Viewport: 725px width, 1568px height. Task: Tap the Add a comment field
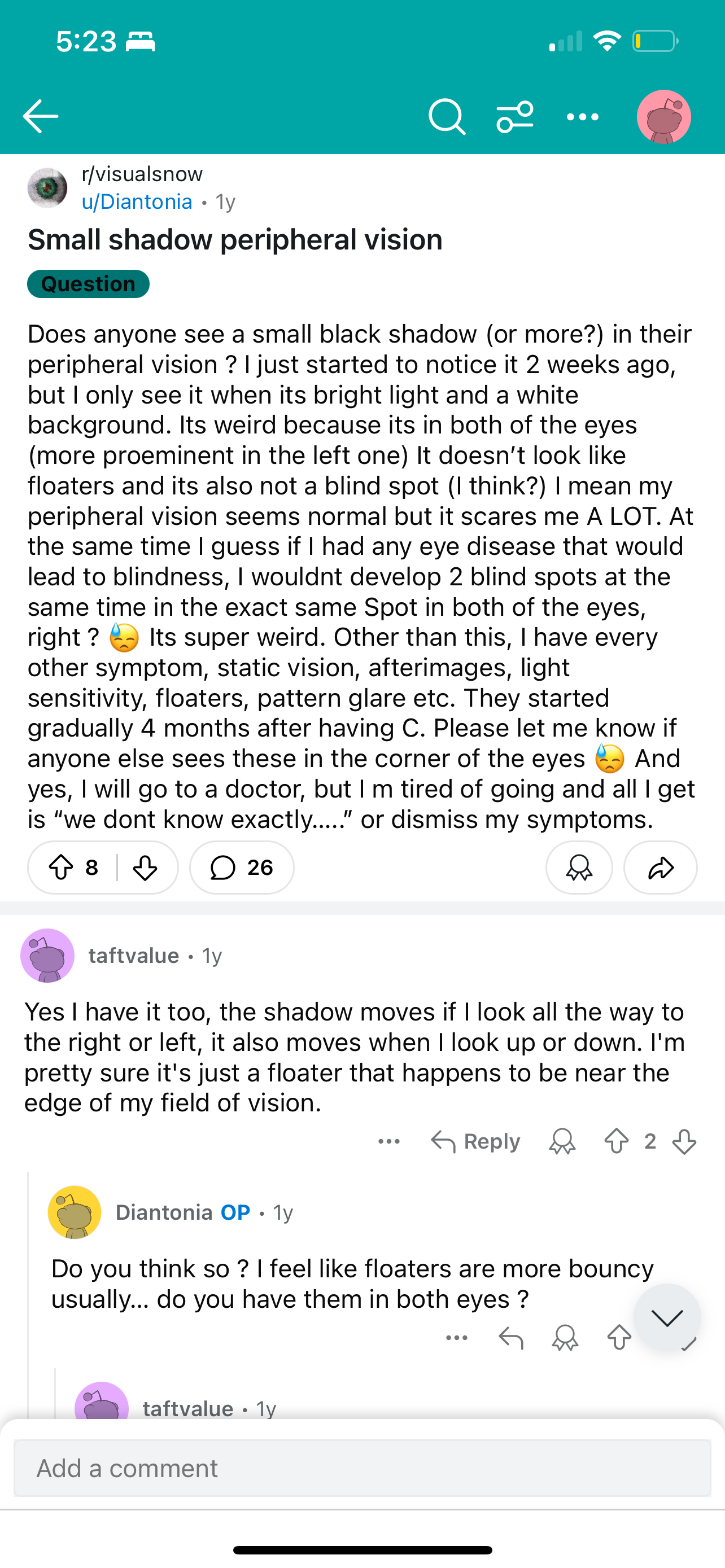pyautogui.click(x=362, y=1468)
